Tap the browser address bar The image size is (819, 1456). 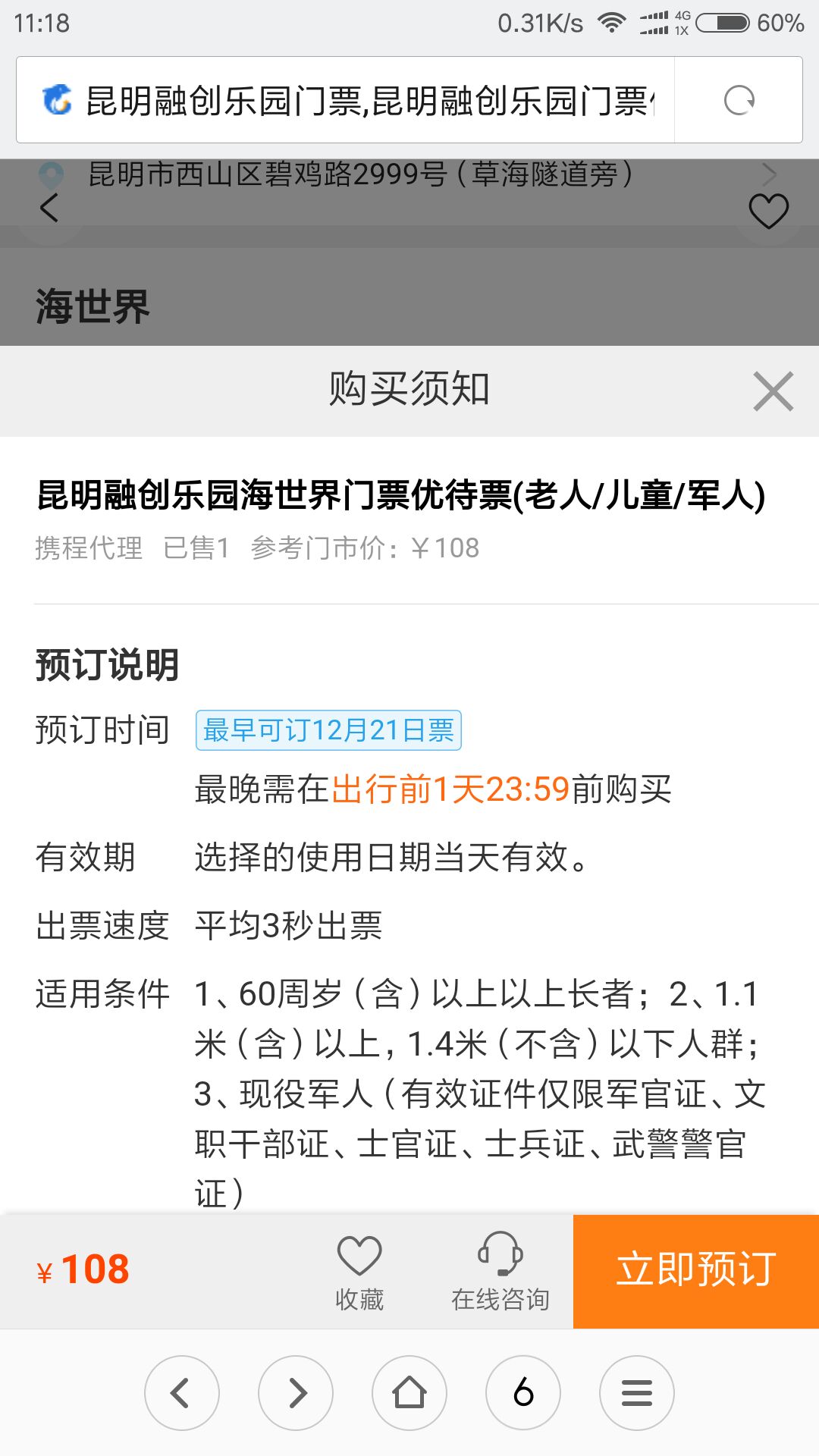(x=346, y=100)
